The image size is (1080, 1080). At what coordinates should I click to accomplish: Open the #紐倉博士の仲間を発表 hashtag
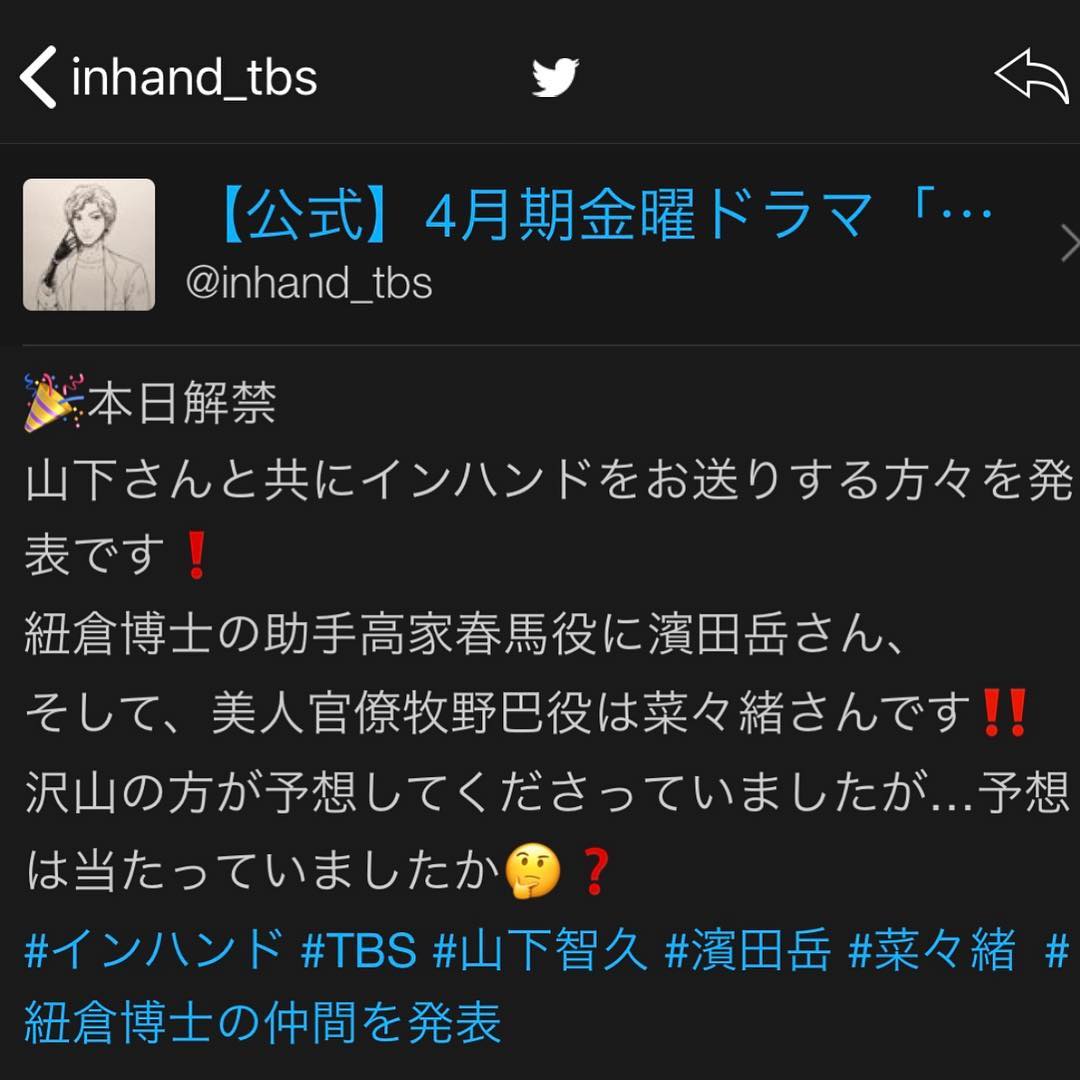(262, 1023)
